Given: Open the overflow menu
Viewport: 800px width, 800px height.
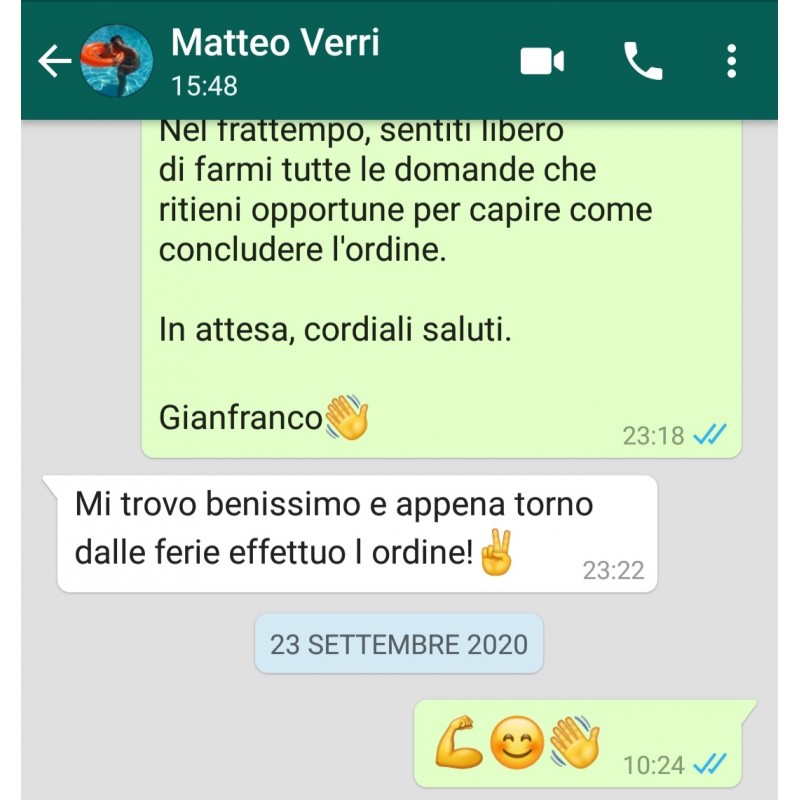Looking at the screenshot, I should point(732,62).
